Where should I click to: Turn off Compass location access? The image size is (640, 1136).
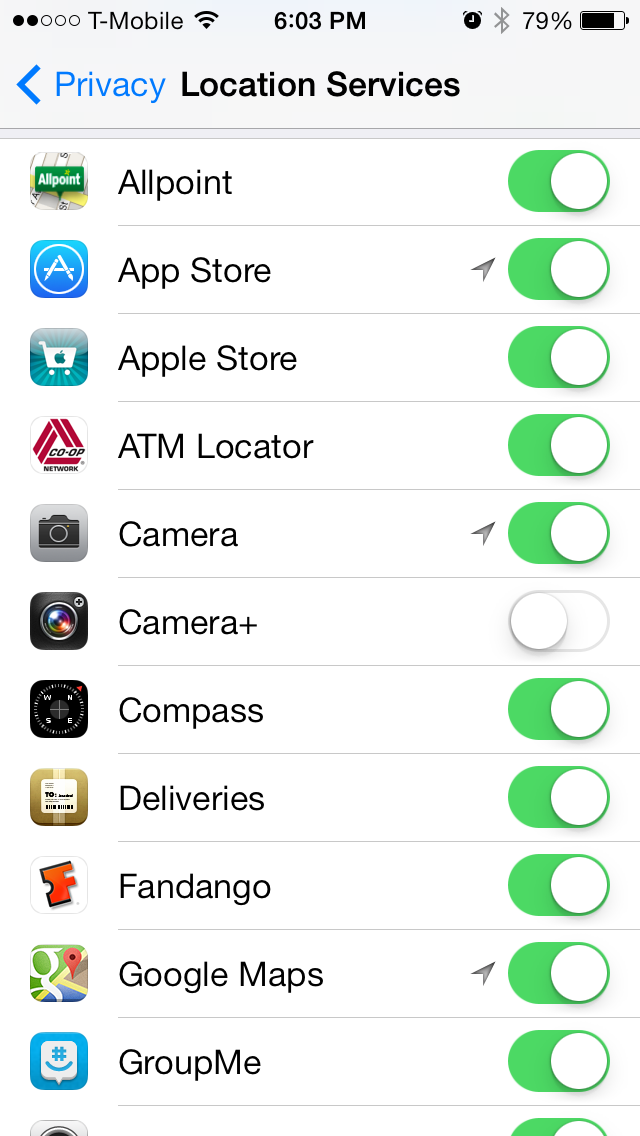point(559,709)
